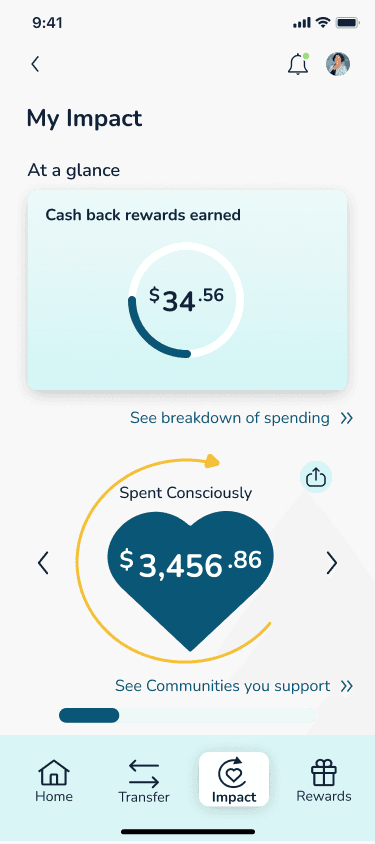Share the Spent Consciously stat
Screen dimensions: 375x844
click(316, 477)
